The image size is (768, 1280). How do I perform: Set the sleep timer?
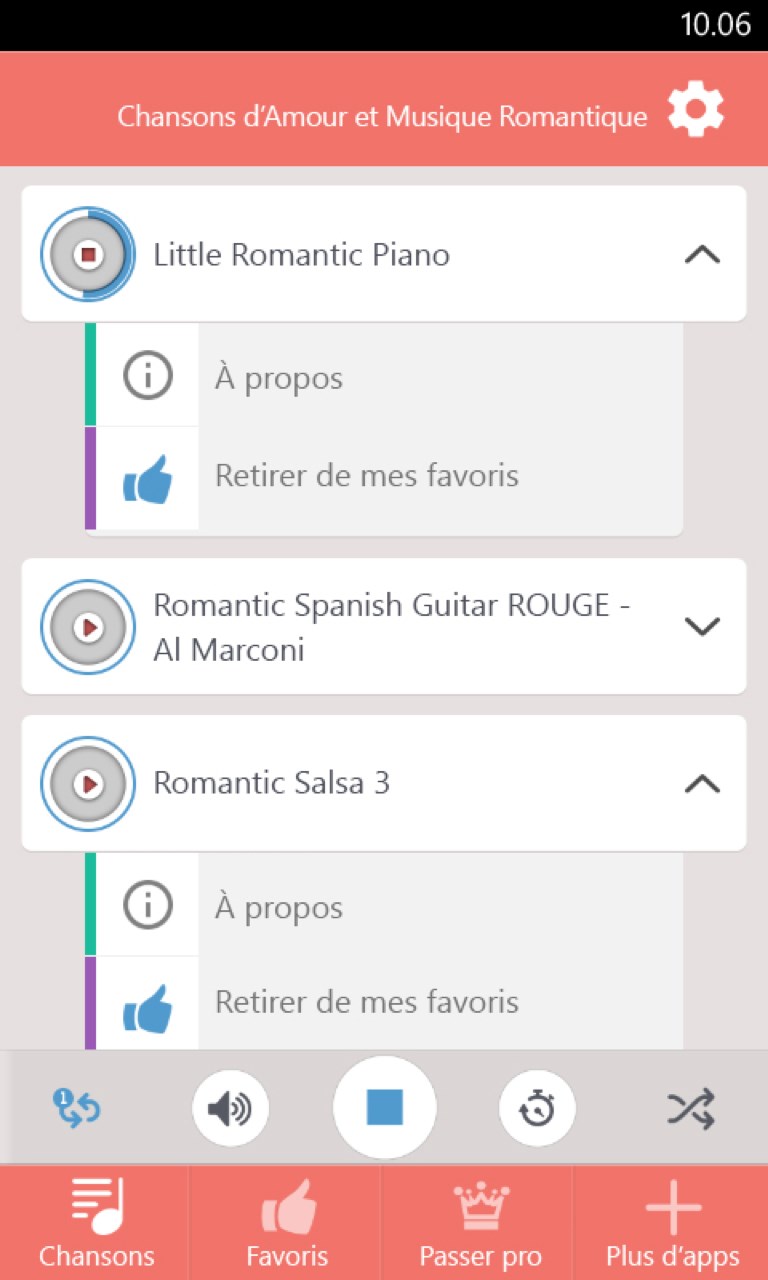tap(538, 1108)
